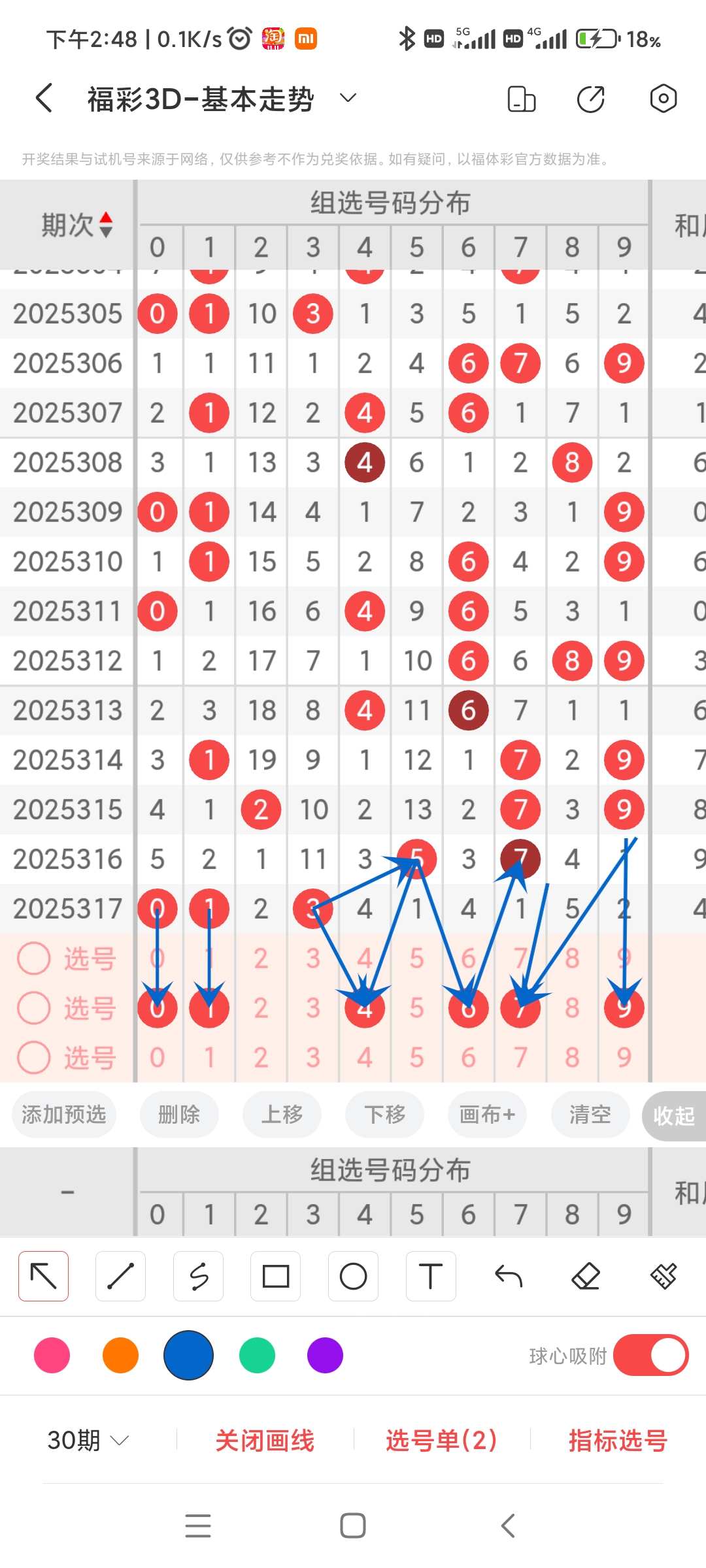Select the rectangle drawing tool
The width and height of the screenshot is (706, 1568).
pos(276,1275)
